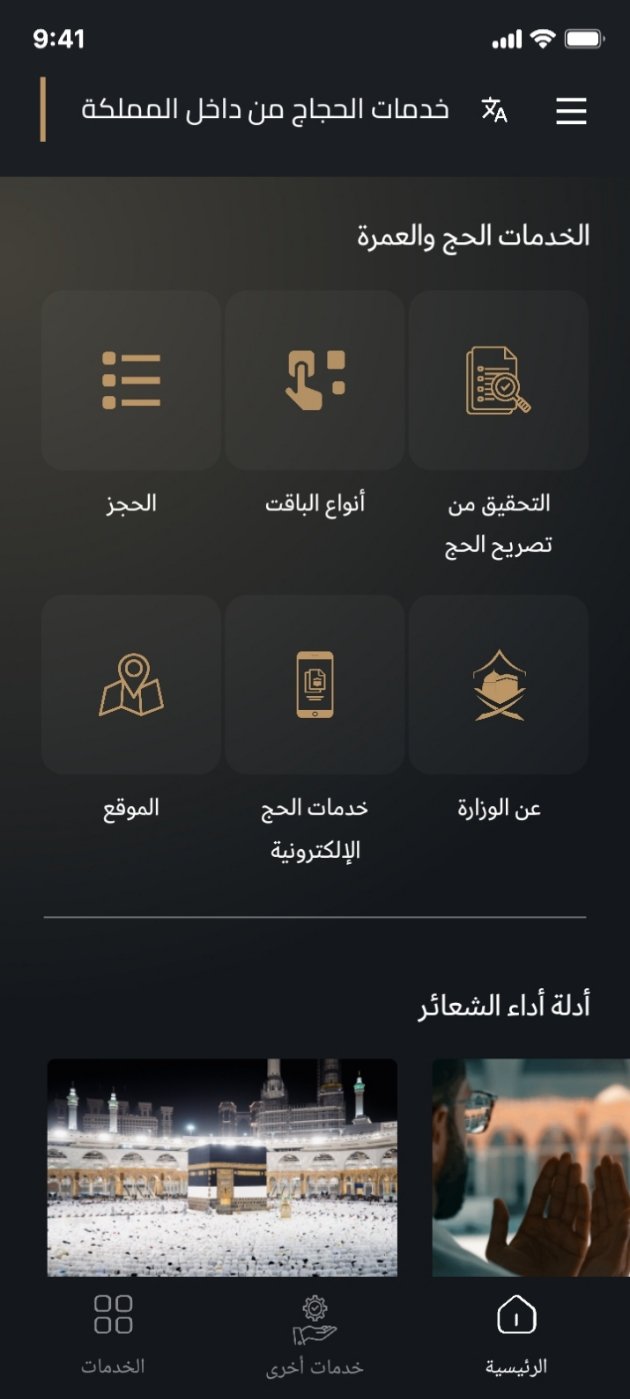
Task: Open التحقيق من تصريح الحج service
Action: pyautogui.click(x=498, y=381)
